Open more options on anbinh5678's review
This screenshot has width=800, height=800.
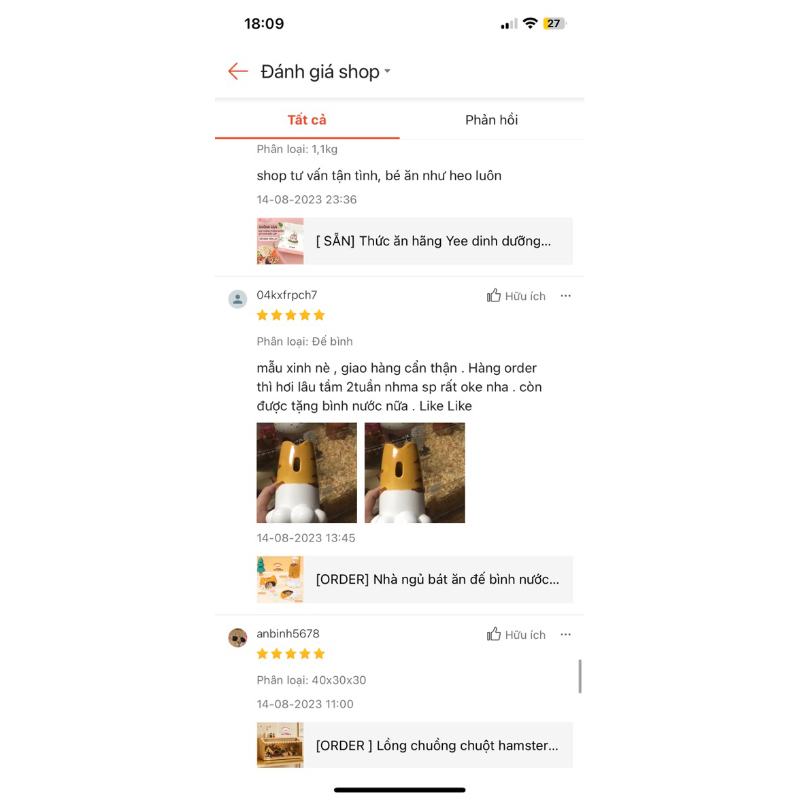point(566,635)
